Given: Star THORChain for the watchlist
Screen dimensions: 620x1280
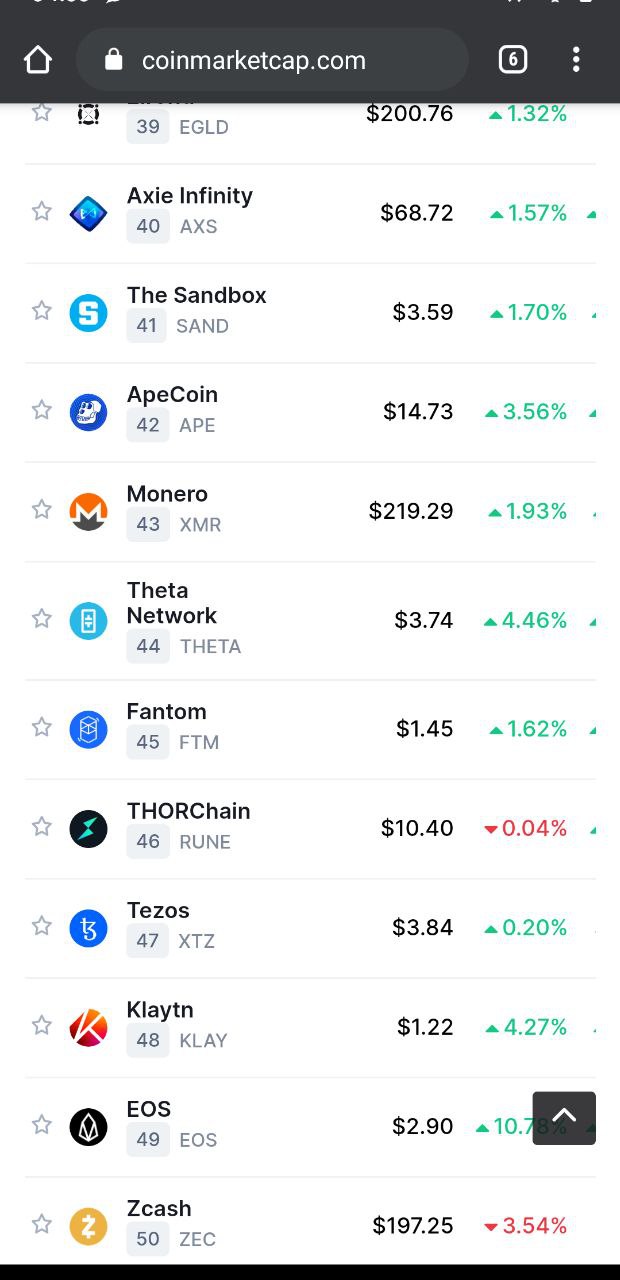Looking at the screenshot, I should click(x=41, y=826).
